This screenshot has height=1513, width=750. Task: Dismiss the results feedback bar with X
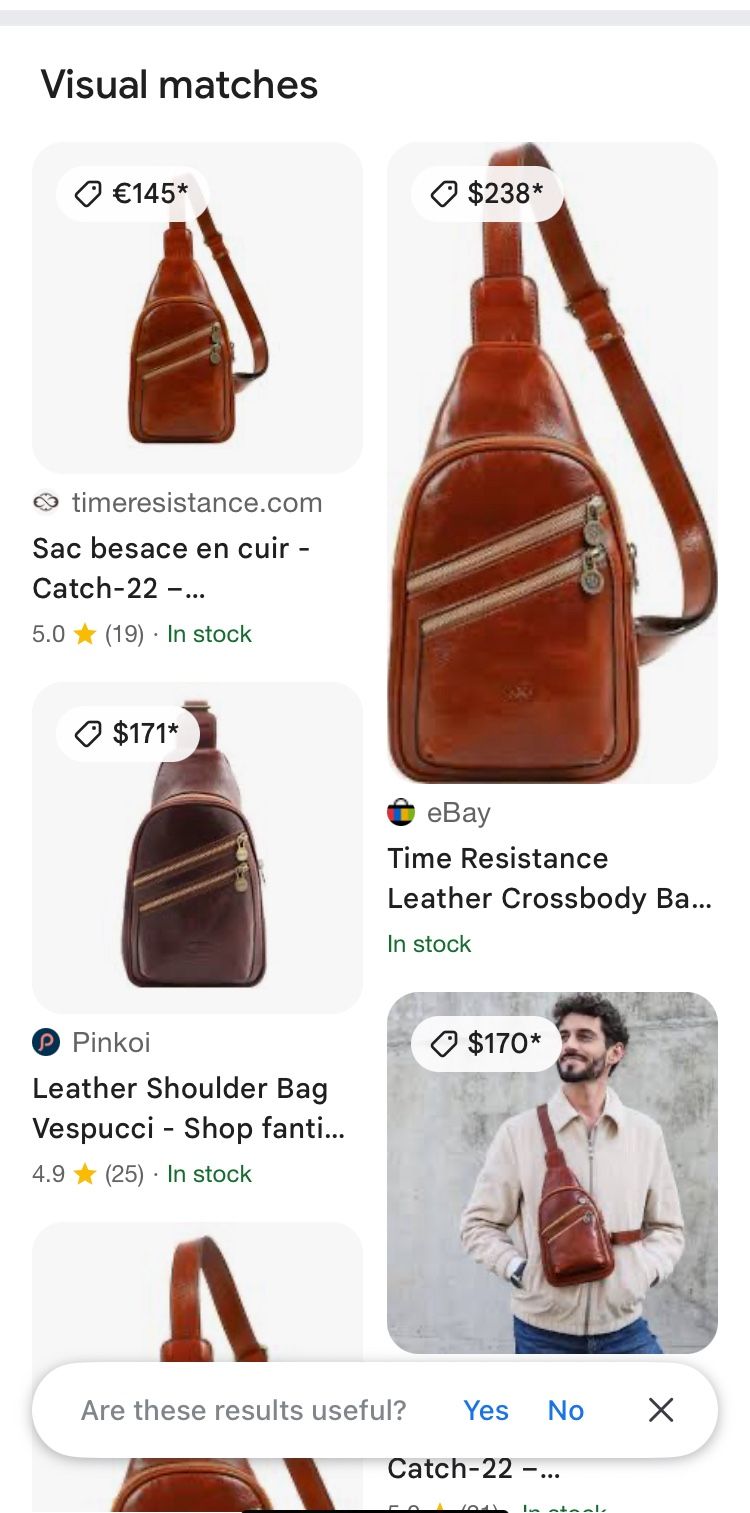[x=661, y=1410]
